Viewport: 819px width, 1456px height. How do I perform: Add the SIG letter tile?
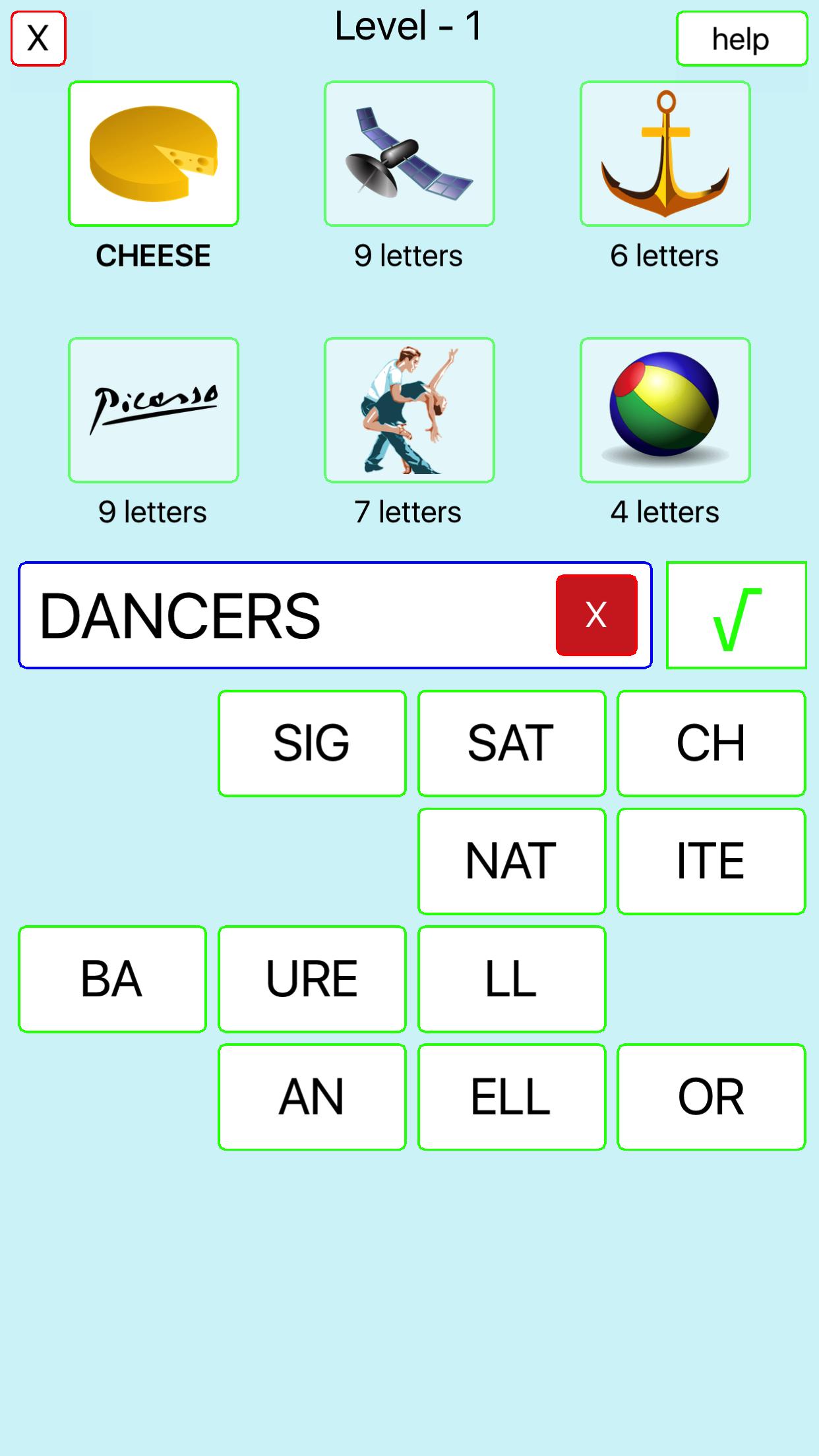click(x=312, y=743)
